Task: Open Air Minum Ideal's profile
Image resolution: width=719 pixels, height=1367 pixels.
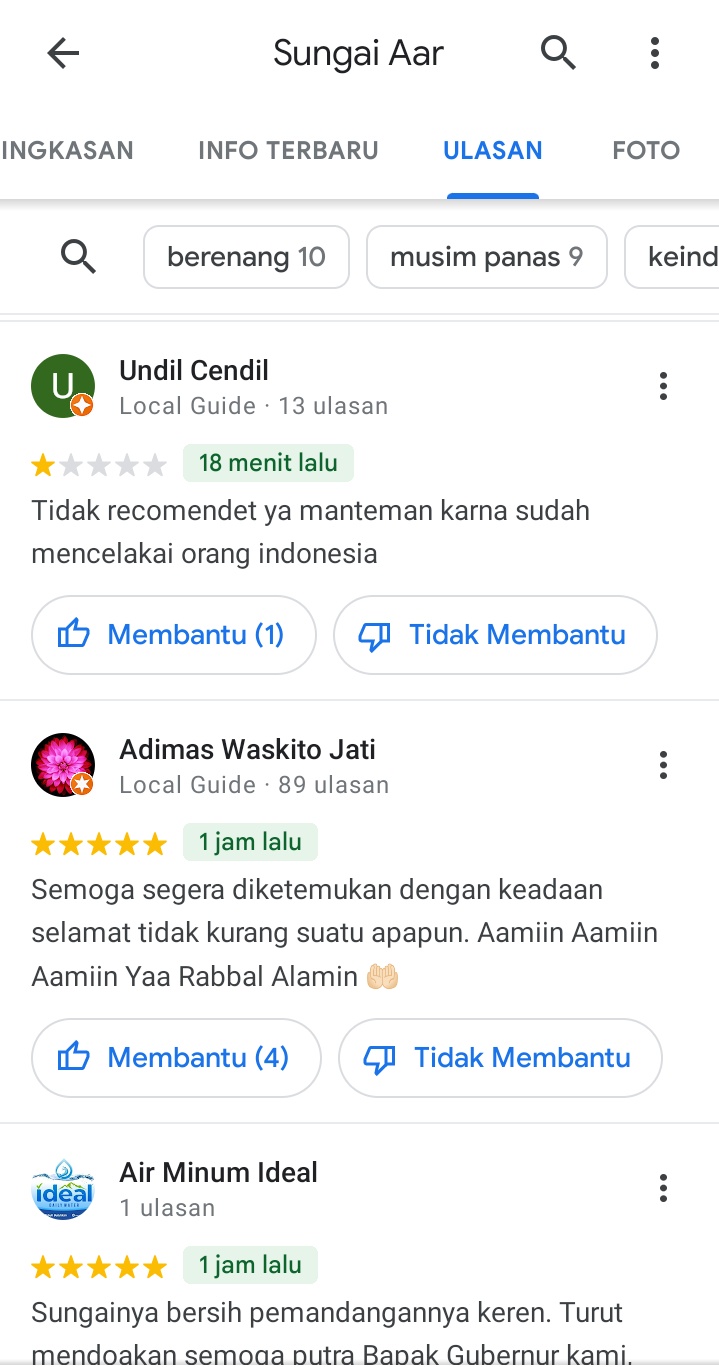Action: [63, 1188]
